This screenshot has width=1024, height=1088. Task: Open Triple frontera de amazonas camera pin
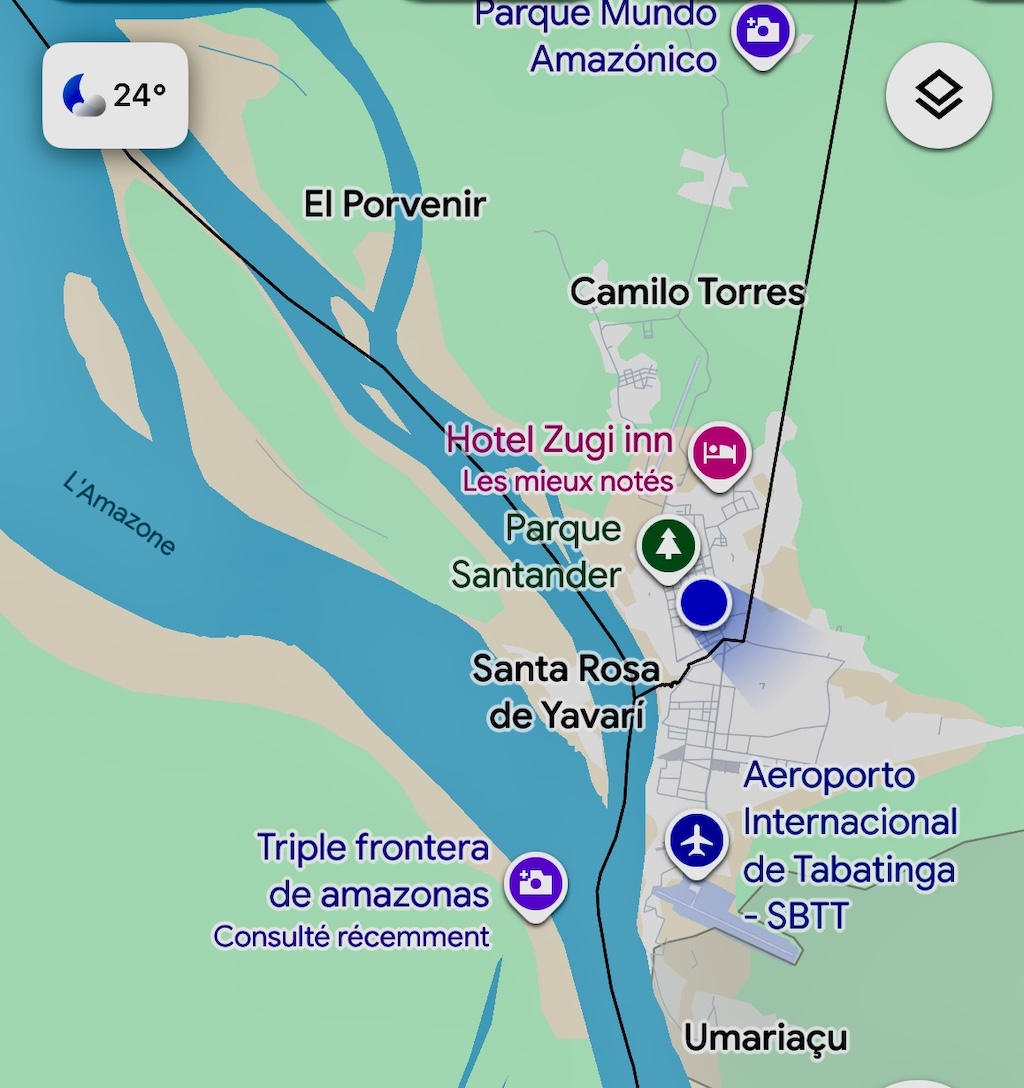(x=535, y=883)
